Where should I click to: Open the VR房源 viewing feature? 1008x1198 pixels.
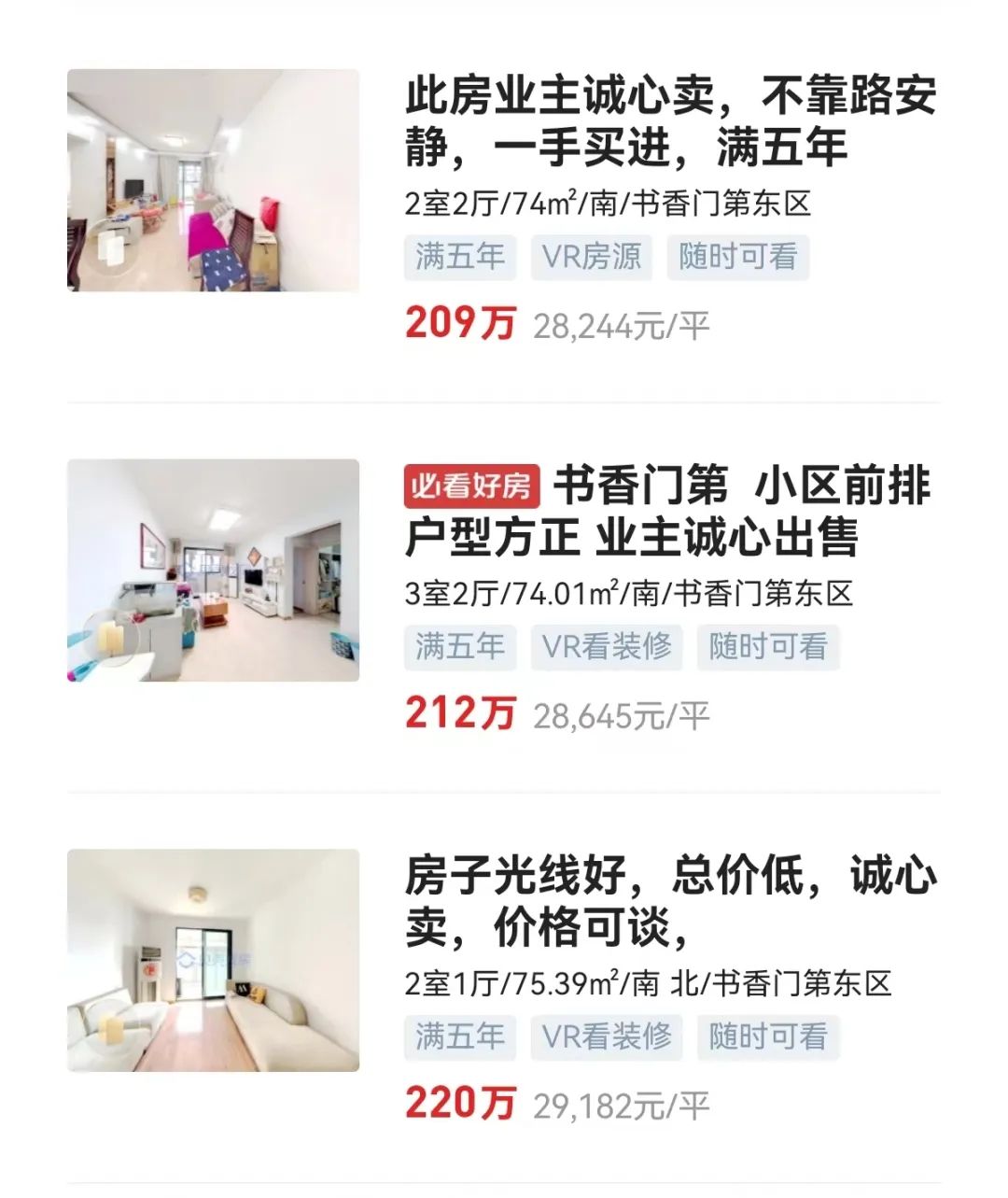point(592,258)
